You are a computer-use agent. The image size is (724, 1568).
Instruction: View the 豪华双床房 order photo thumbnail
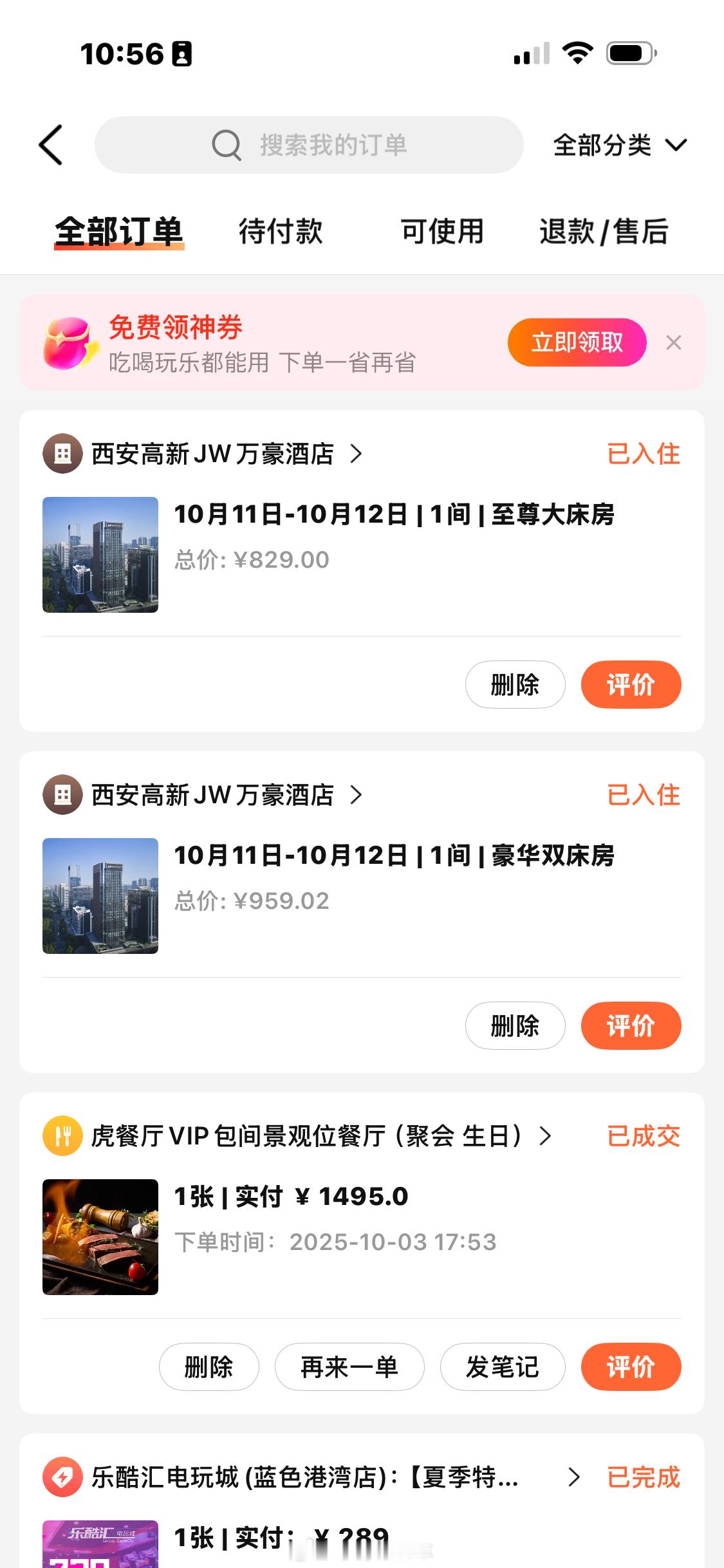[x=100, y=896]
